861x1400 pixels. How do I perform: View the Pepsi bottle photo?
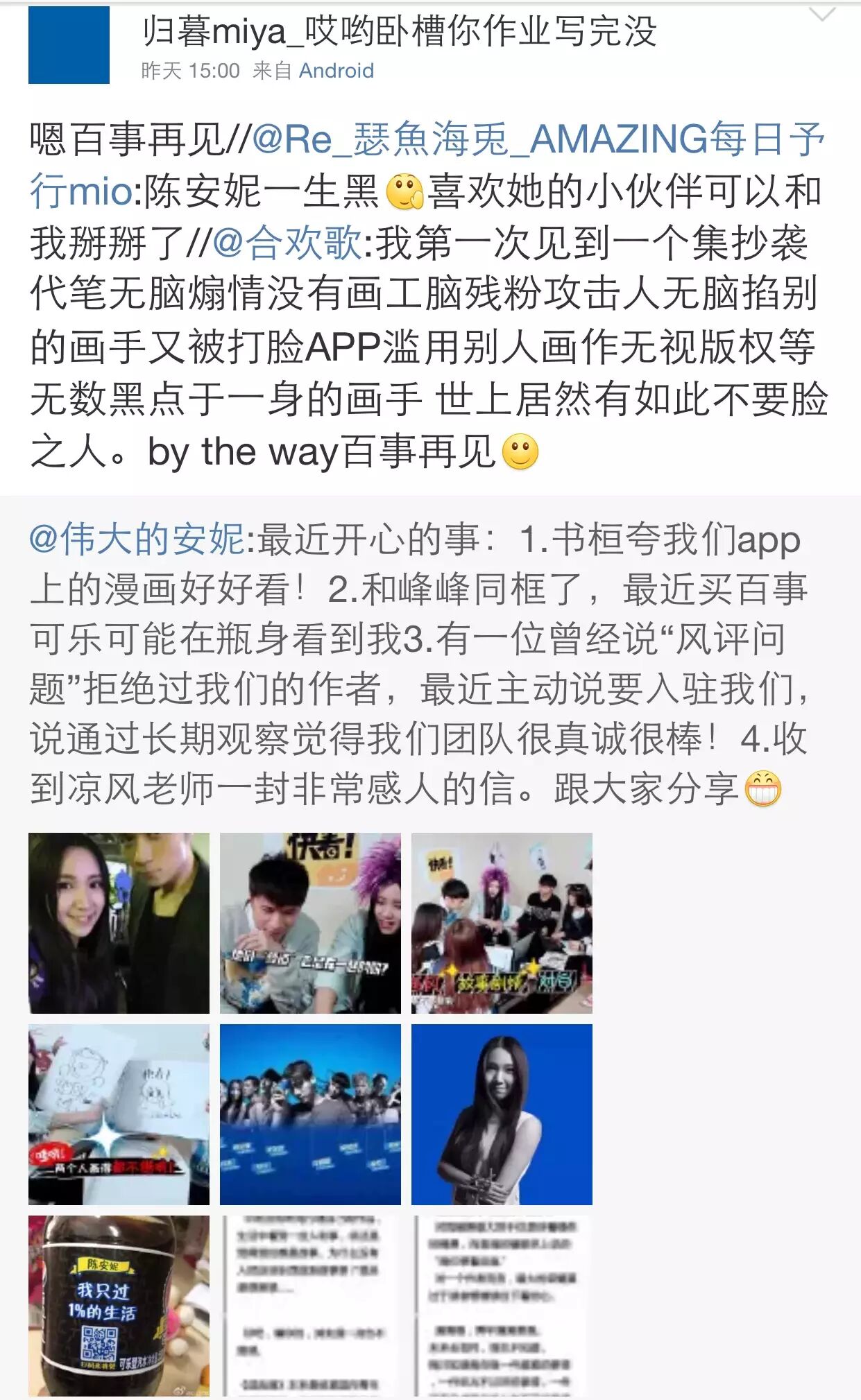pyautogui.click(x=119, y=1306)
